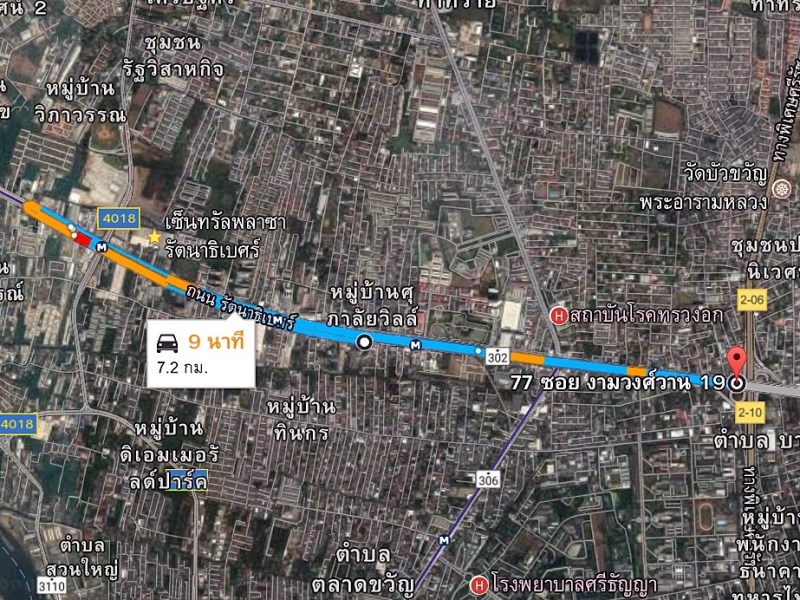Open โรงพยาบาลศรีธัญญา hospital marker

[x=479, y=584]
